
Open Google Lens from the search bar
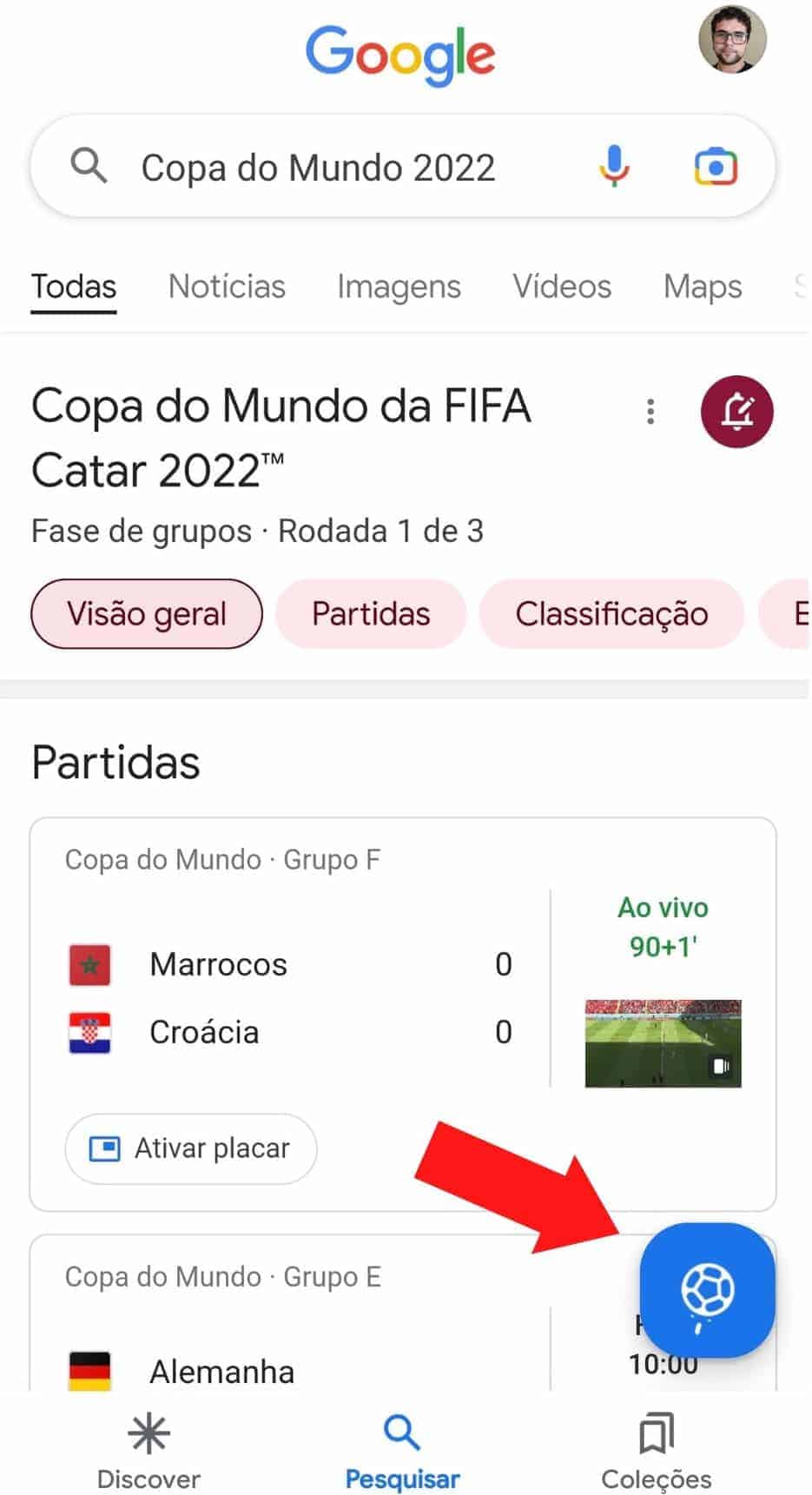tap(716, 166)
